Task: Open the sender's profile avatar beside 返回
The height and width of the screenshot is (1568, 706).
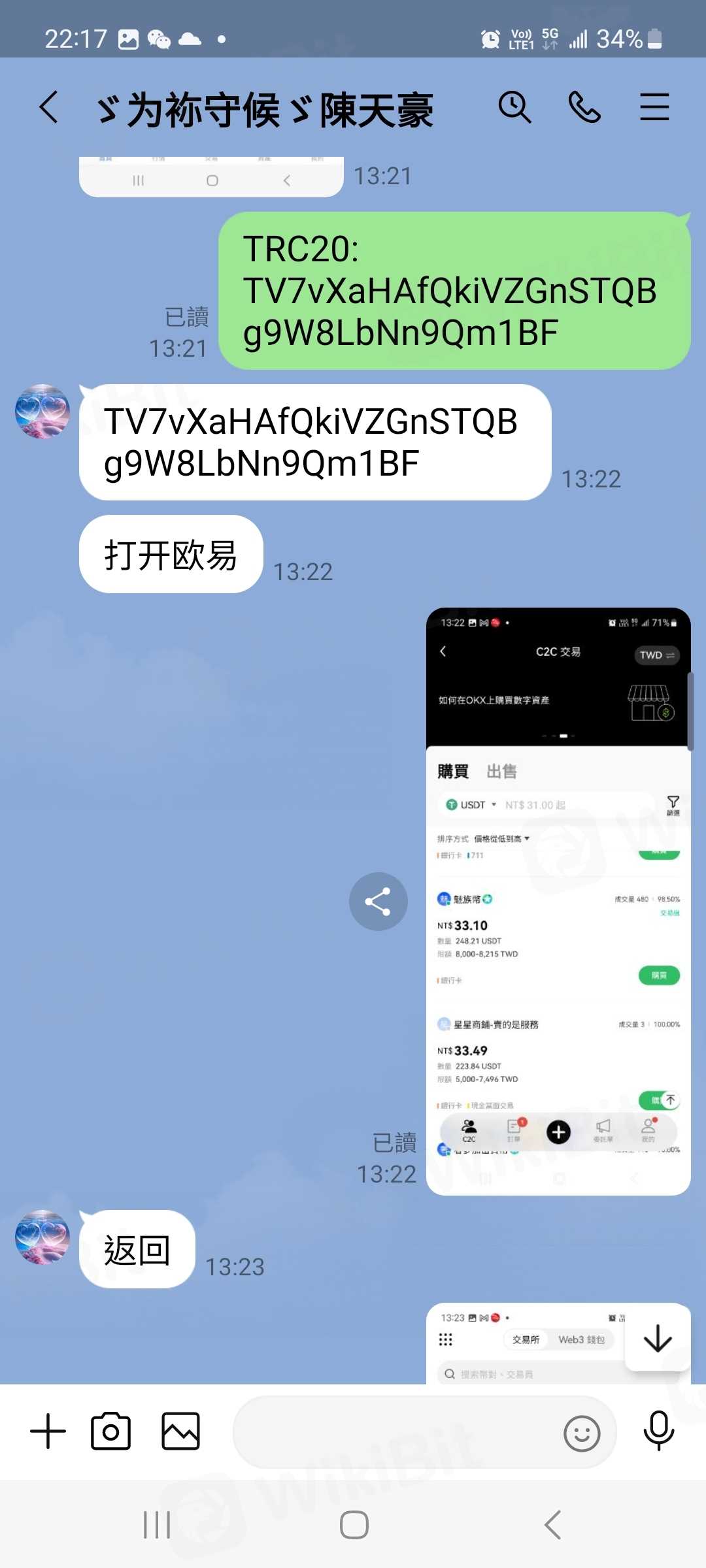Action: [42, 1237]
